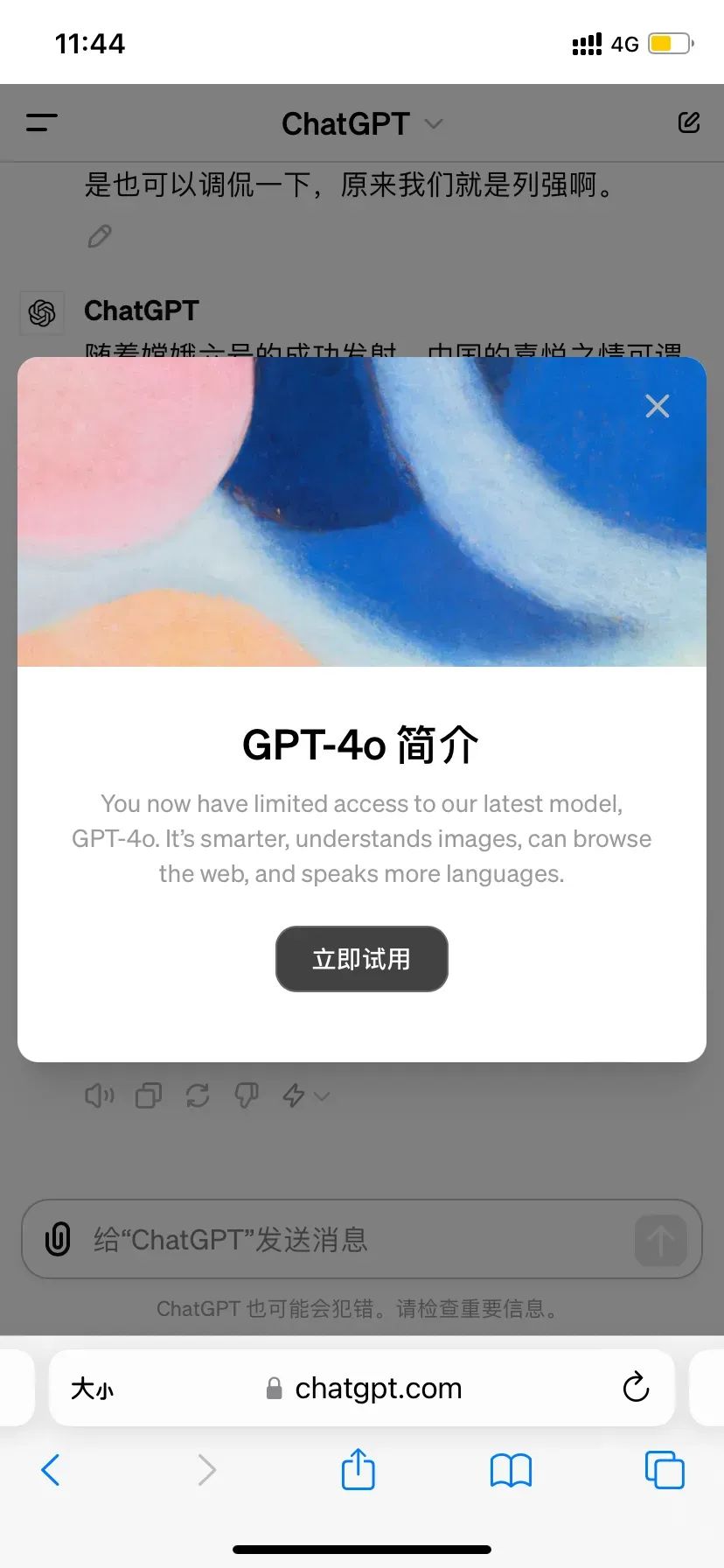
Task: Edit the sent message with pencil icon
Action: tap(100, 236)
